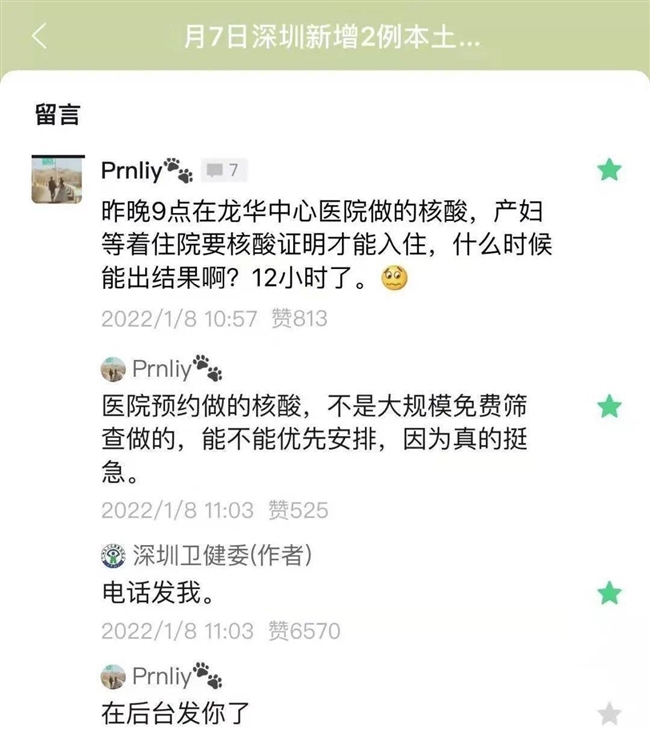Open Prnliy's large avatar on the first comment

coord(58,179)
